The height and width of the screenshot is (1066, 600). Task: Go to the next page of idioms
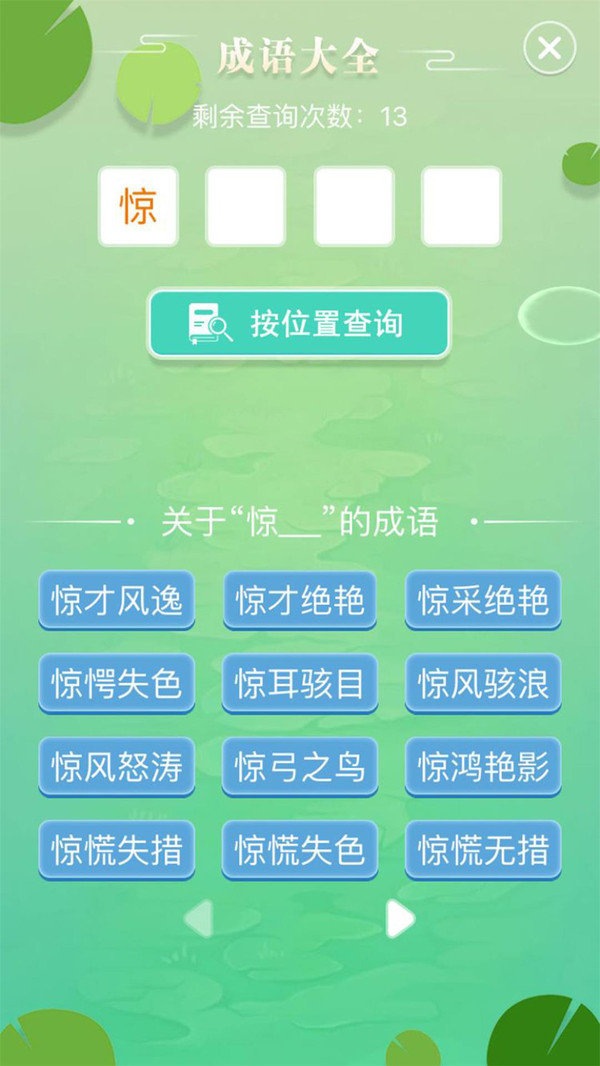tap(399, 919)
